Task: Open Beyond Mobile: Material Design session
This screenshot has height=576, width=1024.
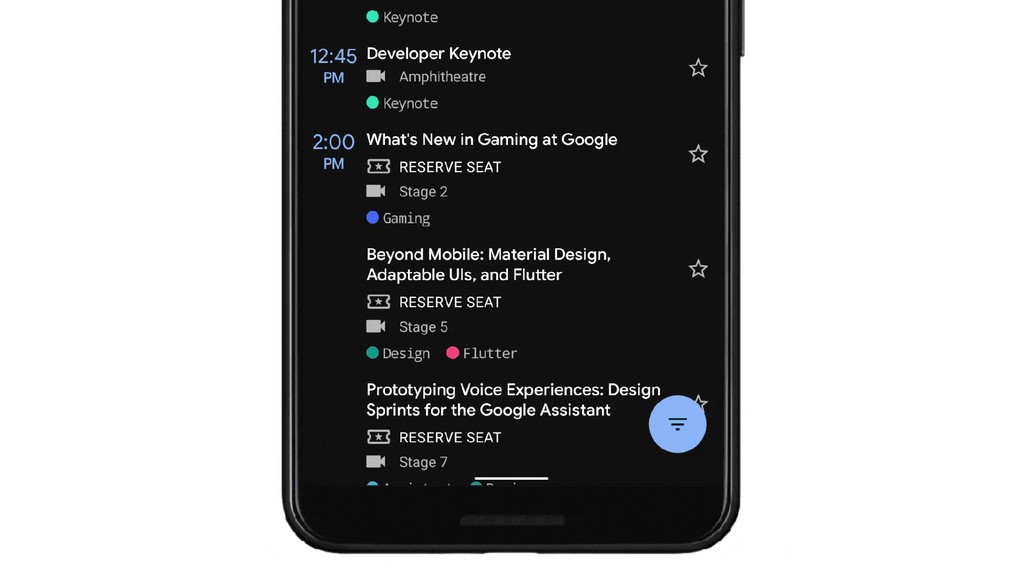Action: [488, 264]
